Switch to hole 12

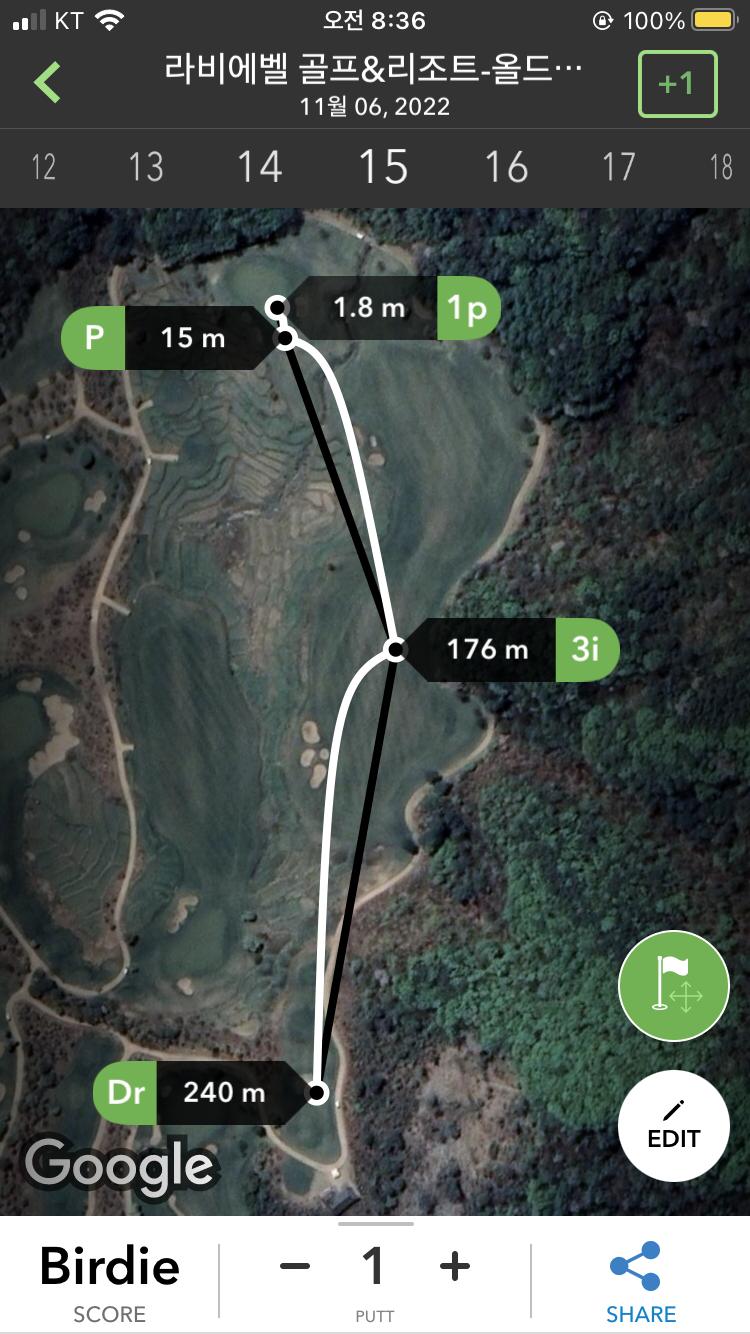pyautogui.click(x=43, y=167)
